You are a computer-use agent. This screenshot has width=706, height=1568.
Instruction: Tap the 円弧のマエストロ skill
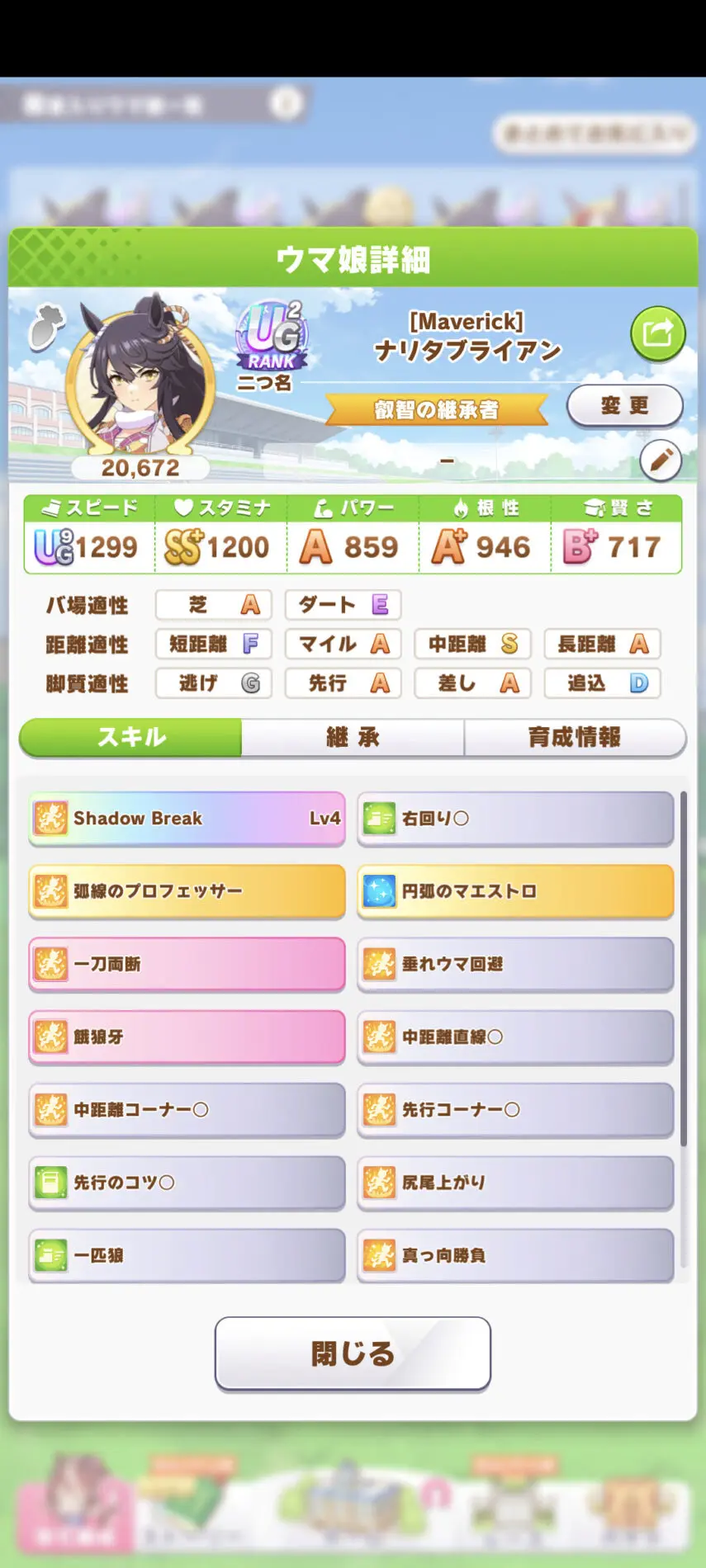pyautogui.click(x=515, y=891)
